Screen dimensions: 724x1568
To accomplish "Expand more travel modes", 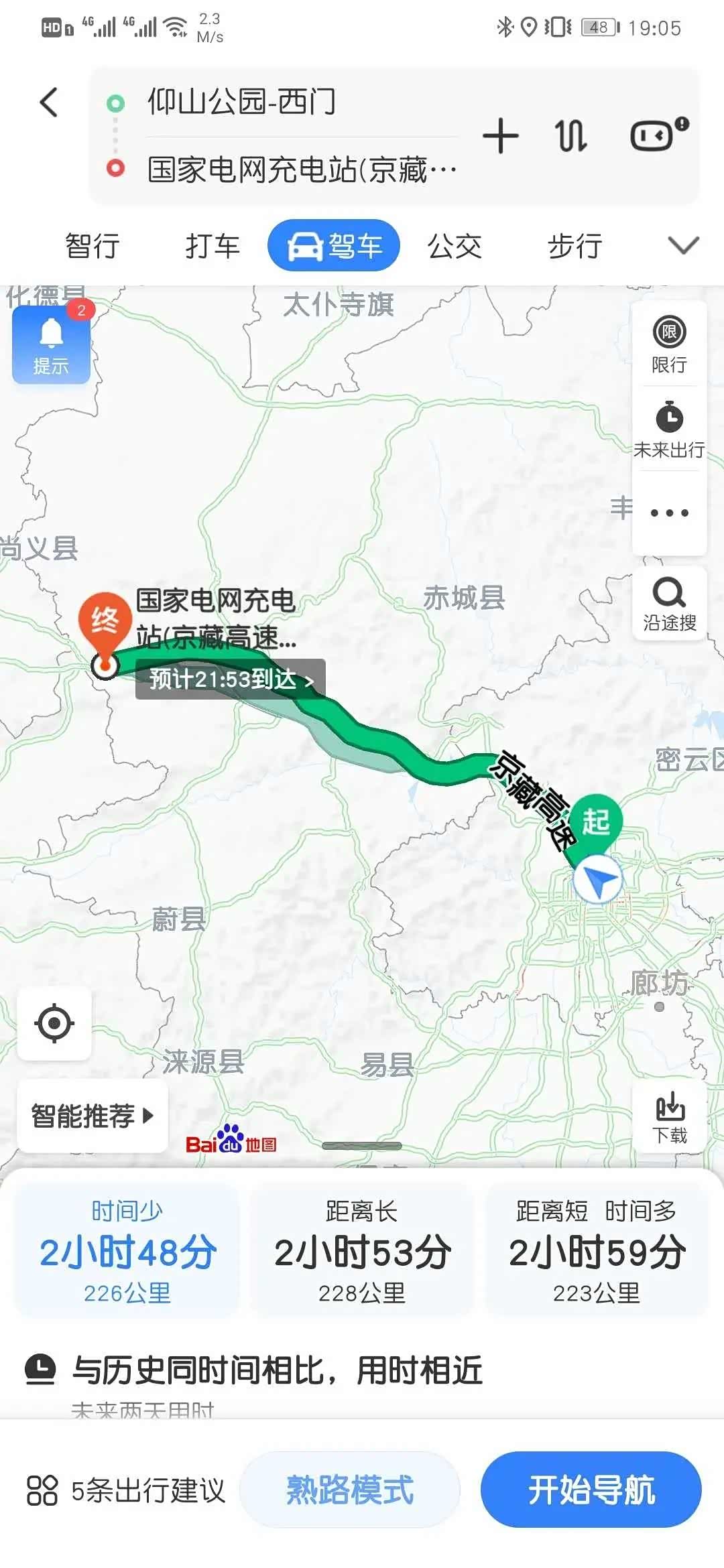I will tap(684, 246).
